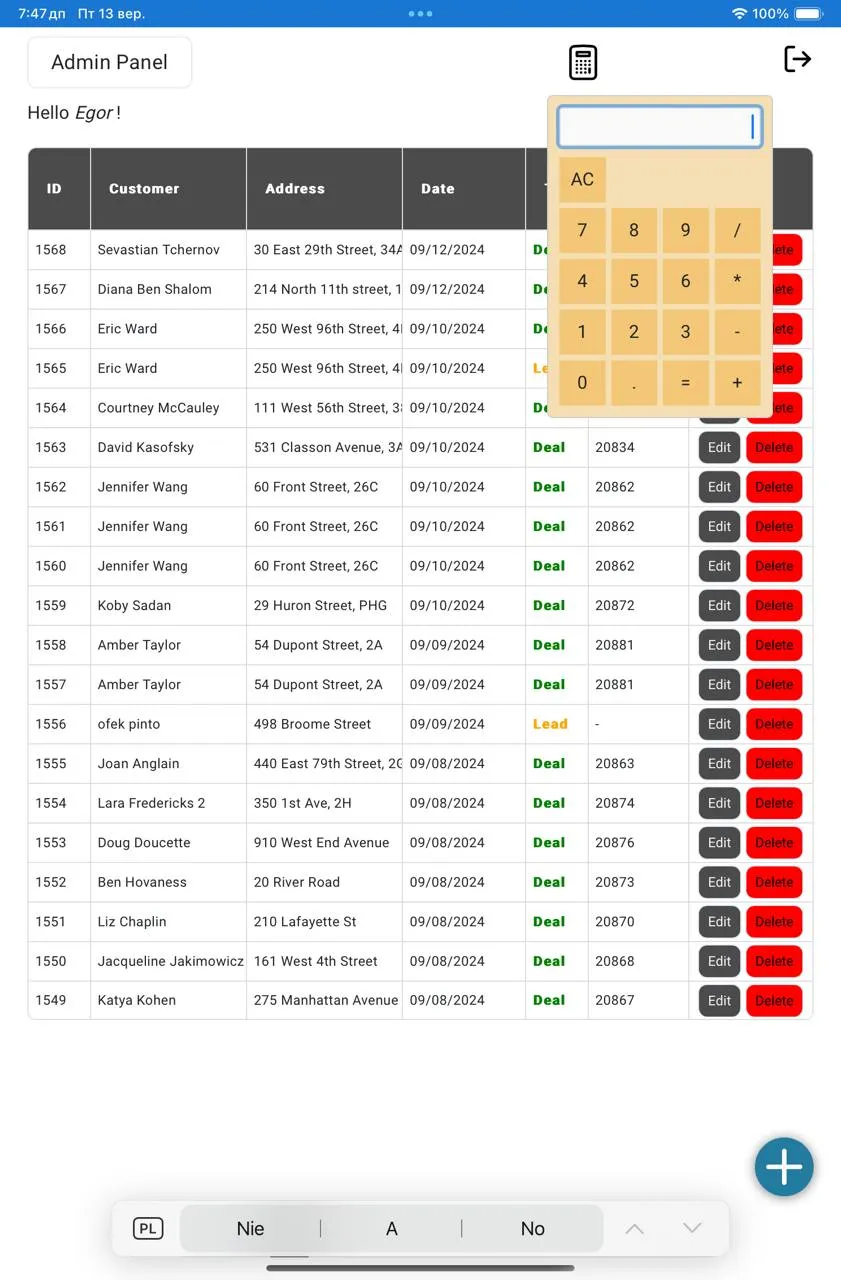The width and height of the screenshot is (841, 1280).
Task: Hit the calculator equals key
Action: 685,383
